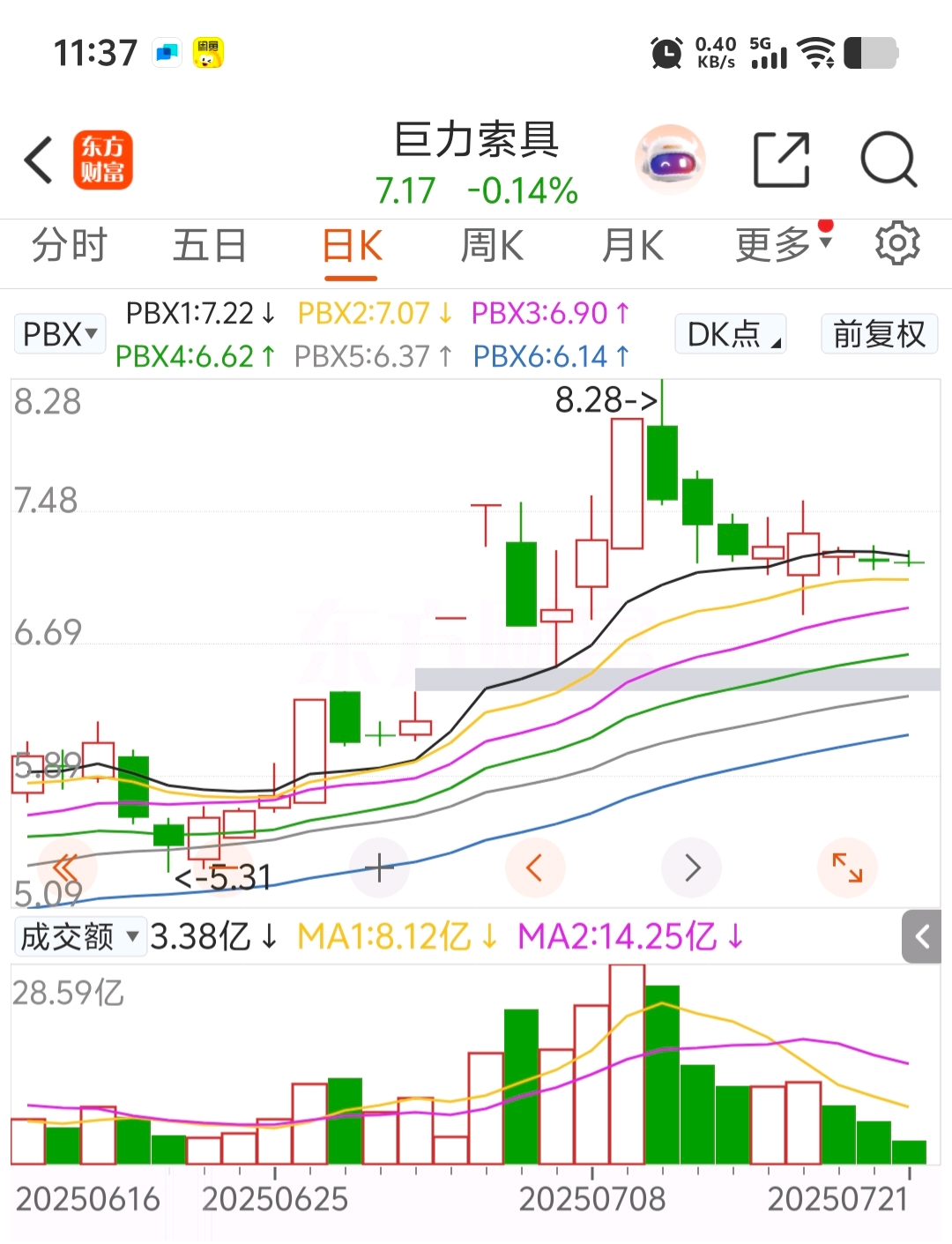Open chart settings gear
The width and height of the screenshot is (952, 1244).
coord(897,243)
